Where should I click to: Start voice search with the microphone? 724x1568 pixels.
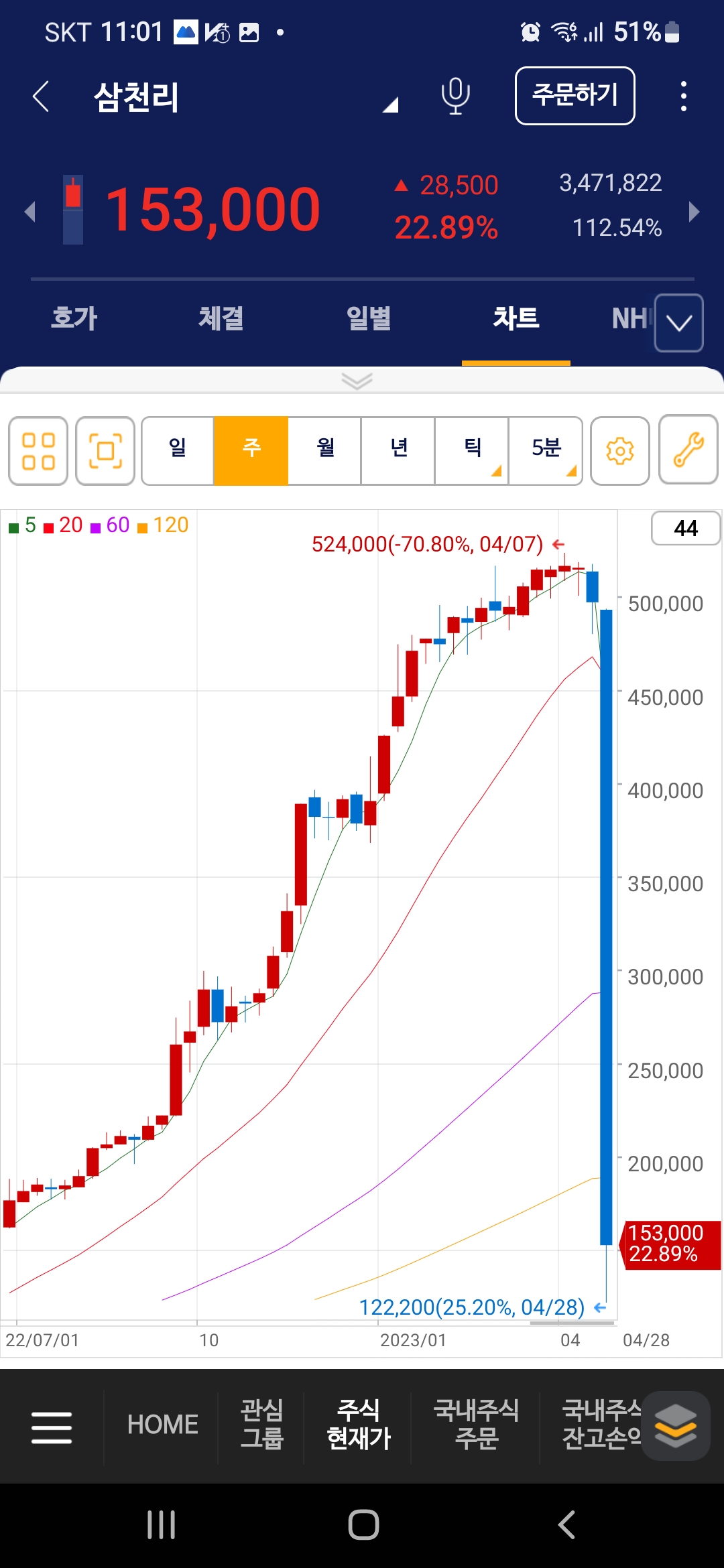(455, 96)
